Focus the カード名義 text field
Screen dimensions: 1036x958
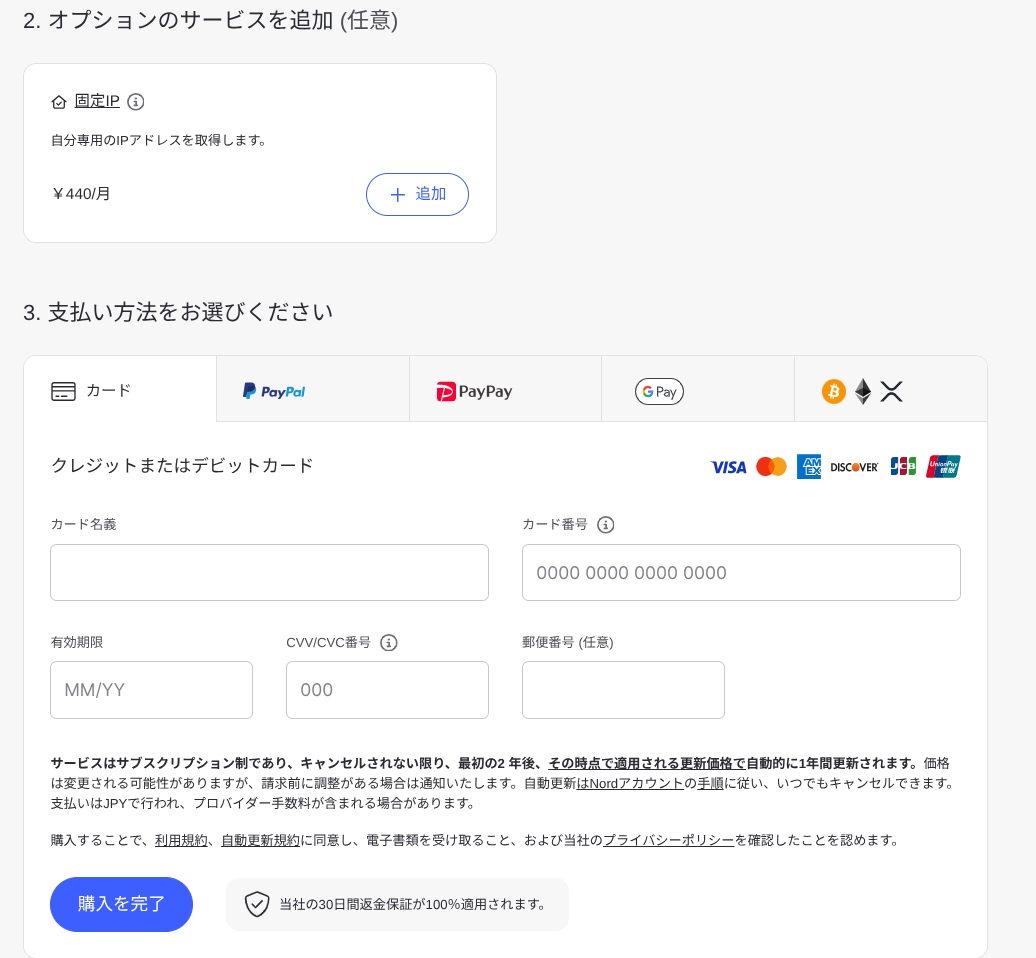[269, 572]
